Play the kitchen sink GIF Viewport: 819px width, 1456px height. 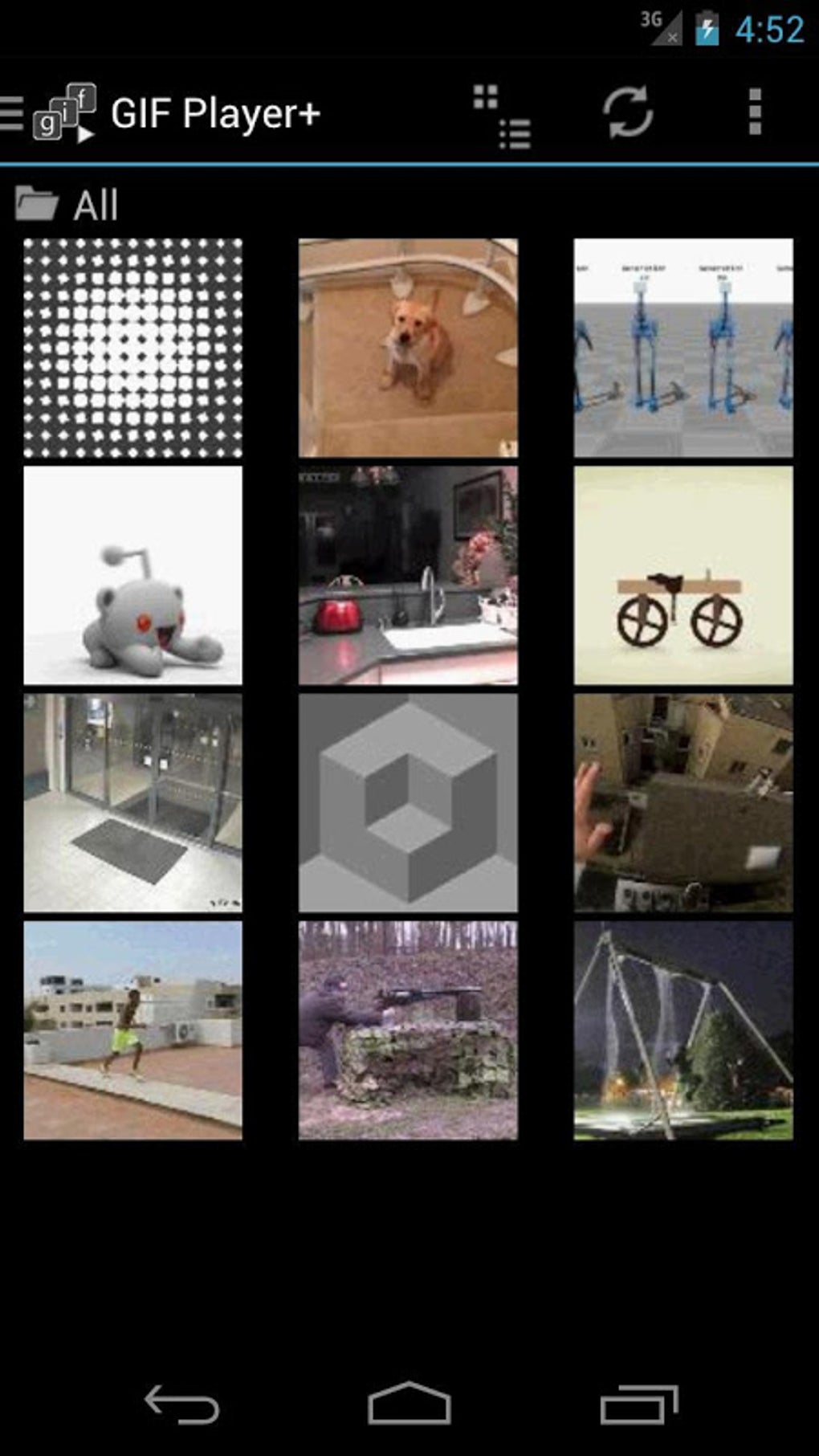coord(408,576)
